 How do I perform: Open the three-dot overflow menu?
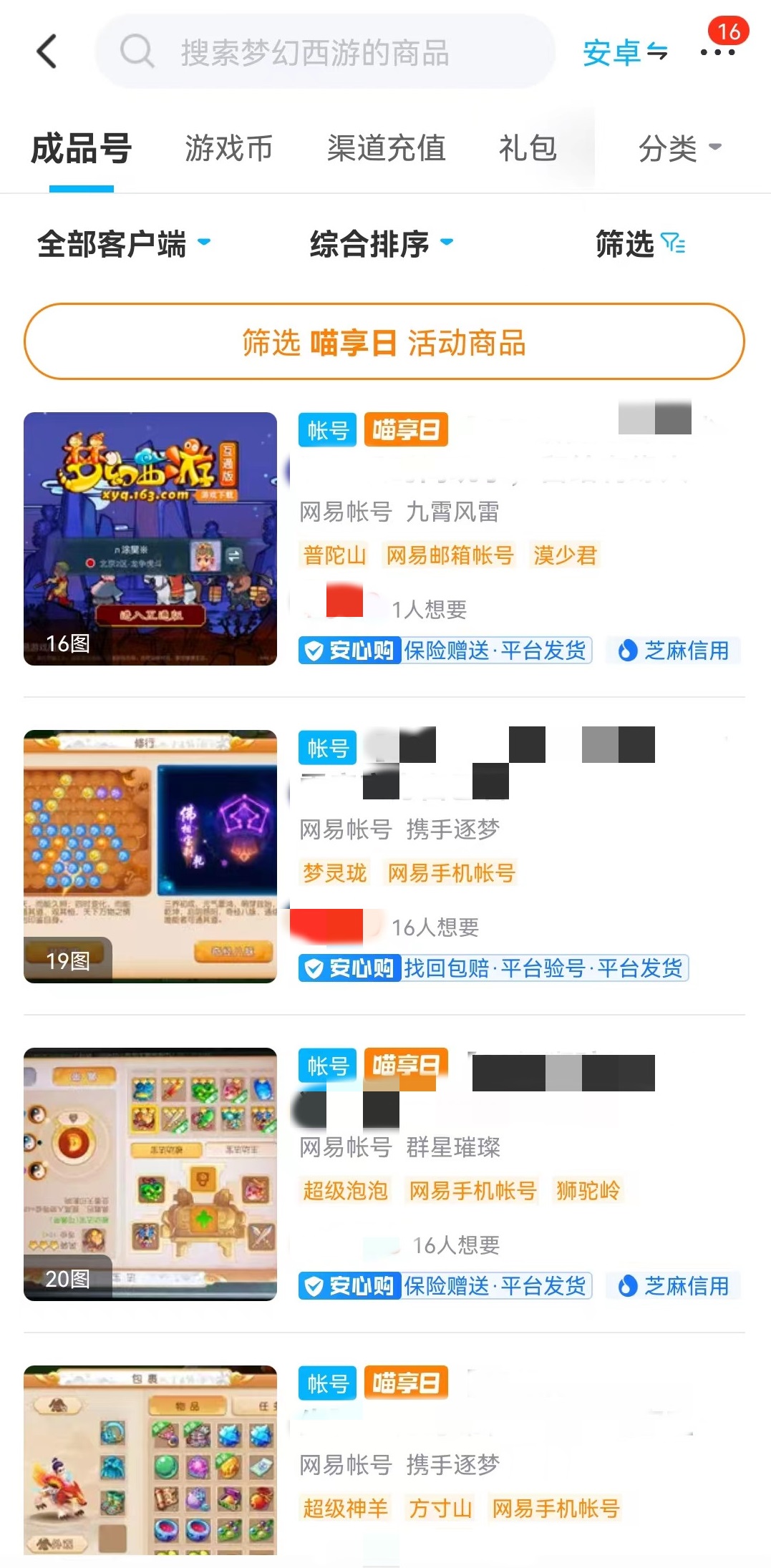click(717, 52)
